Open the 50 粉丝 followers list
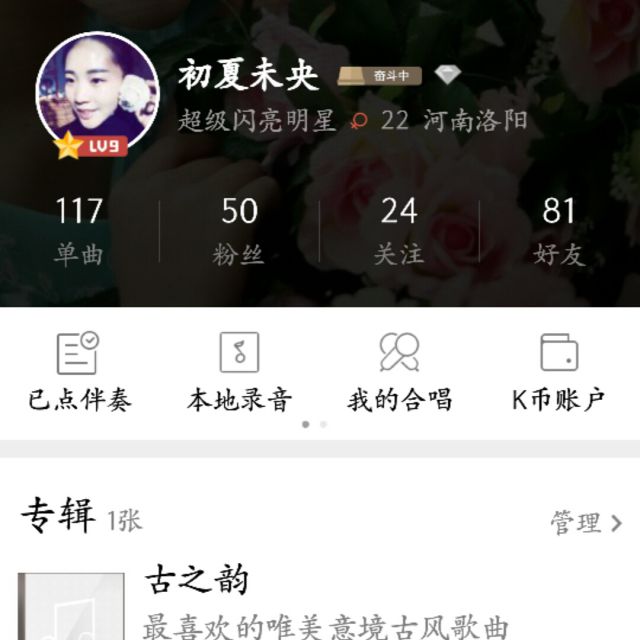 [x=239, y=231]
